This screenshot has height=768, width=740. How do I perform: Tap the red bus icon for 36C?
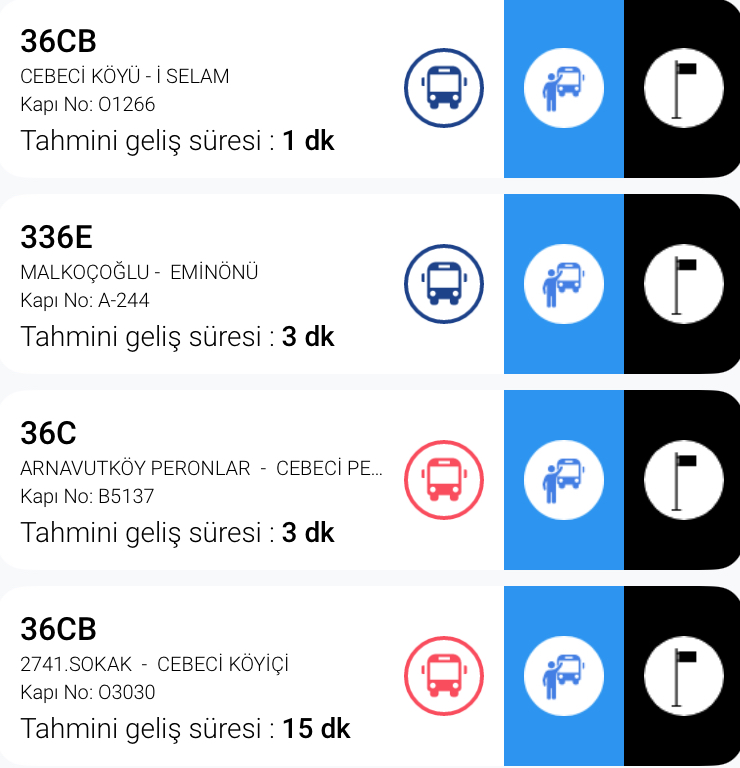tap(444, 480)
